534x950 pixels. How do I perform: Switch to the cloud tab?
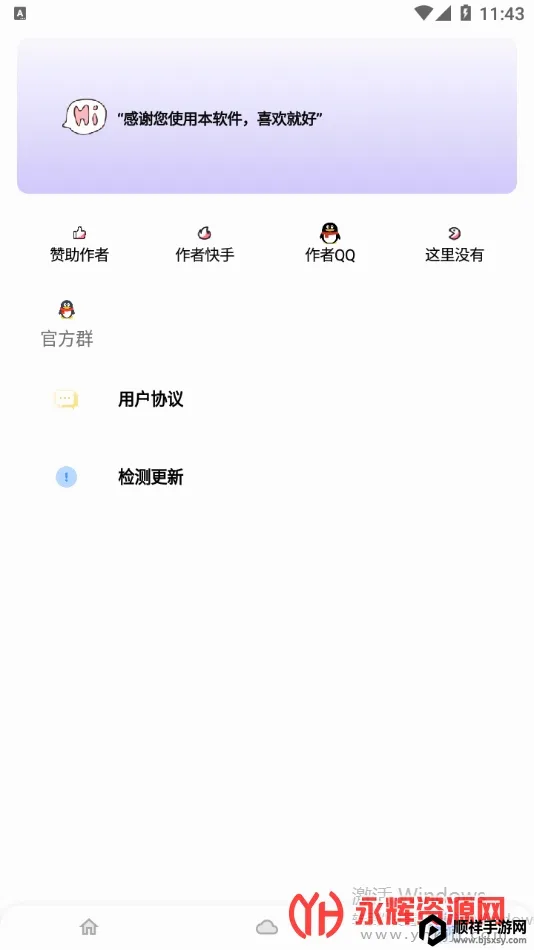coord(267,927)
